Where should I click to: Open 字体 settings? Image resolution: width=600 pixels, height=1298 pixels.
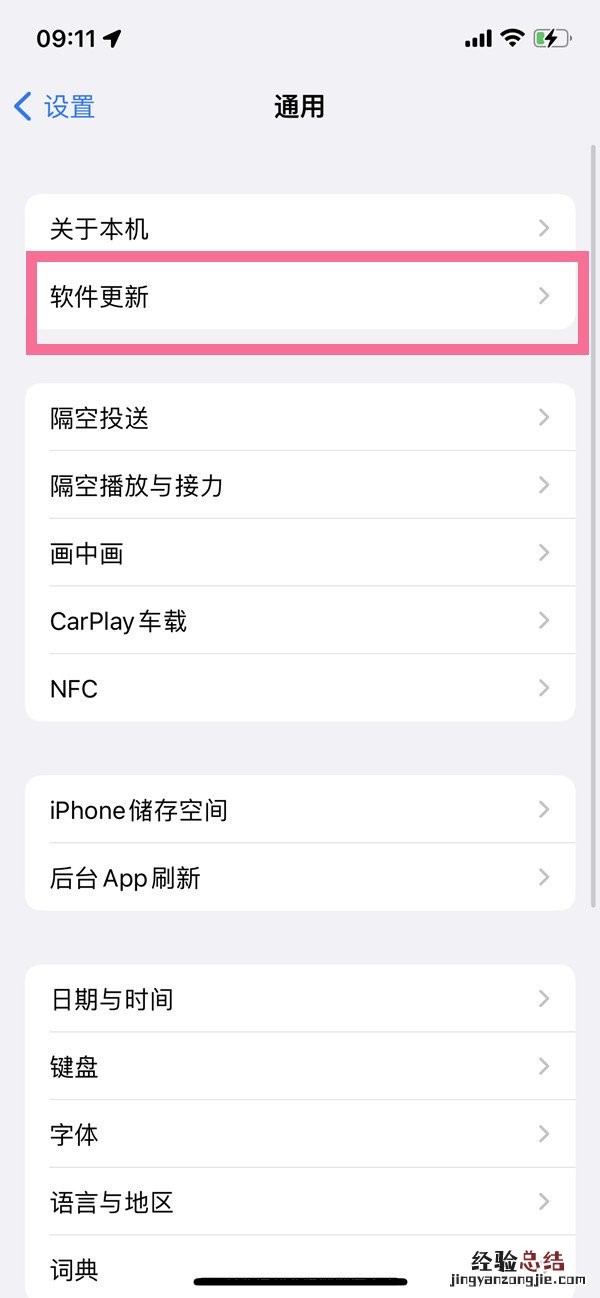tap(300, 1134)
